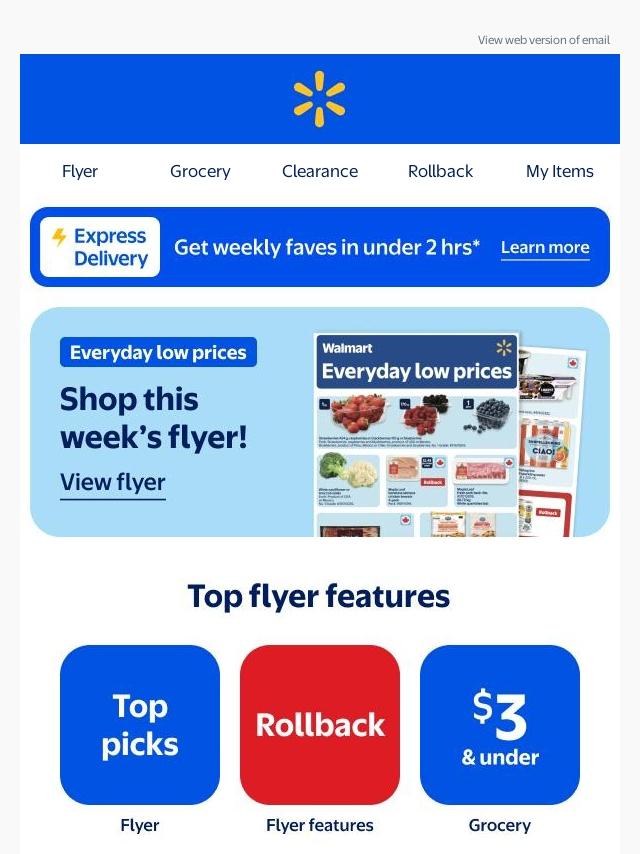Switch to the Rollback section

coord(440,171)
